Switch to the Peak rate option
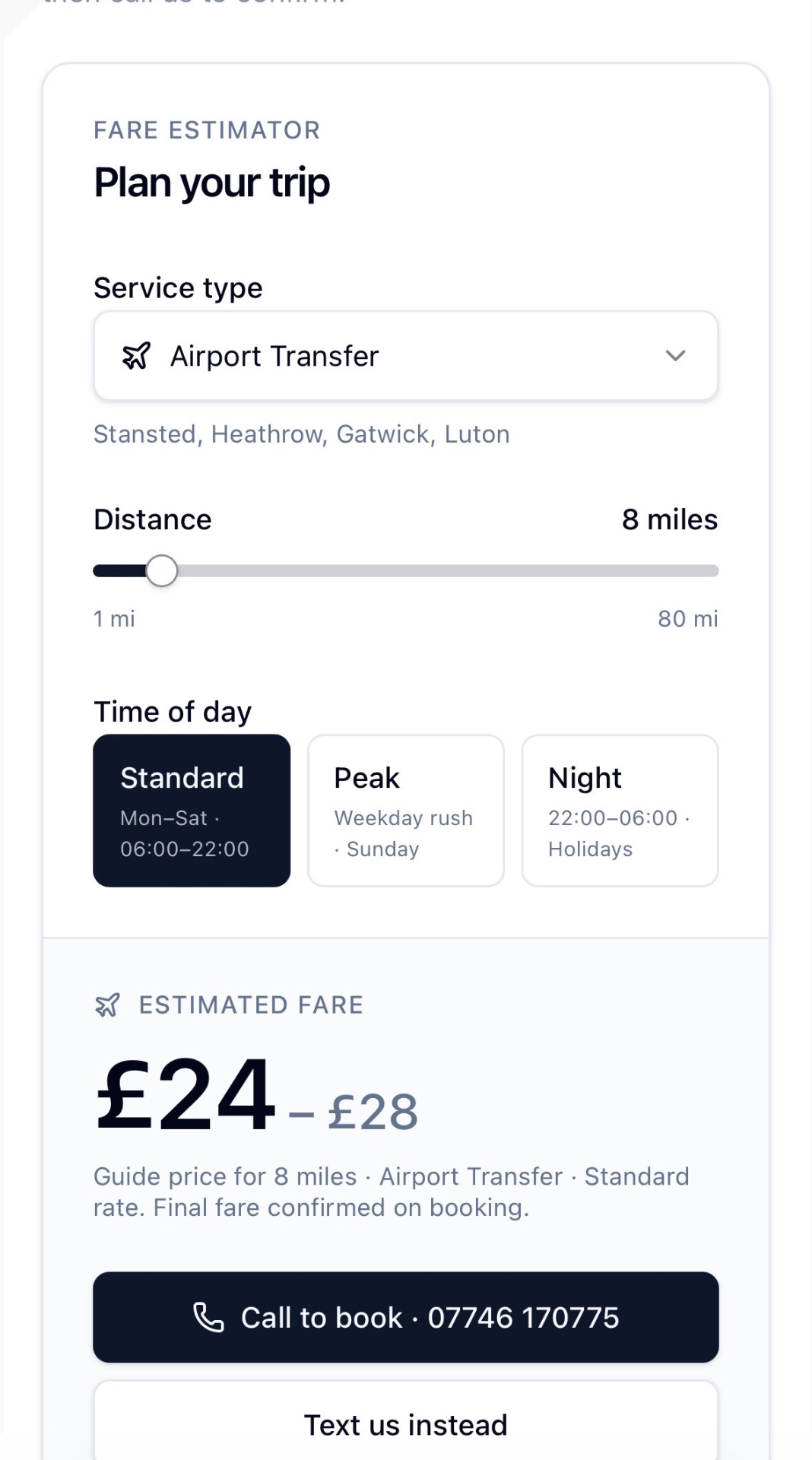Image resolution: width=812 pixels, height=1460 pixels. point(405,811)
